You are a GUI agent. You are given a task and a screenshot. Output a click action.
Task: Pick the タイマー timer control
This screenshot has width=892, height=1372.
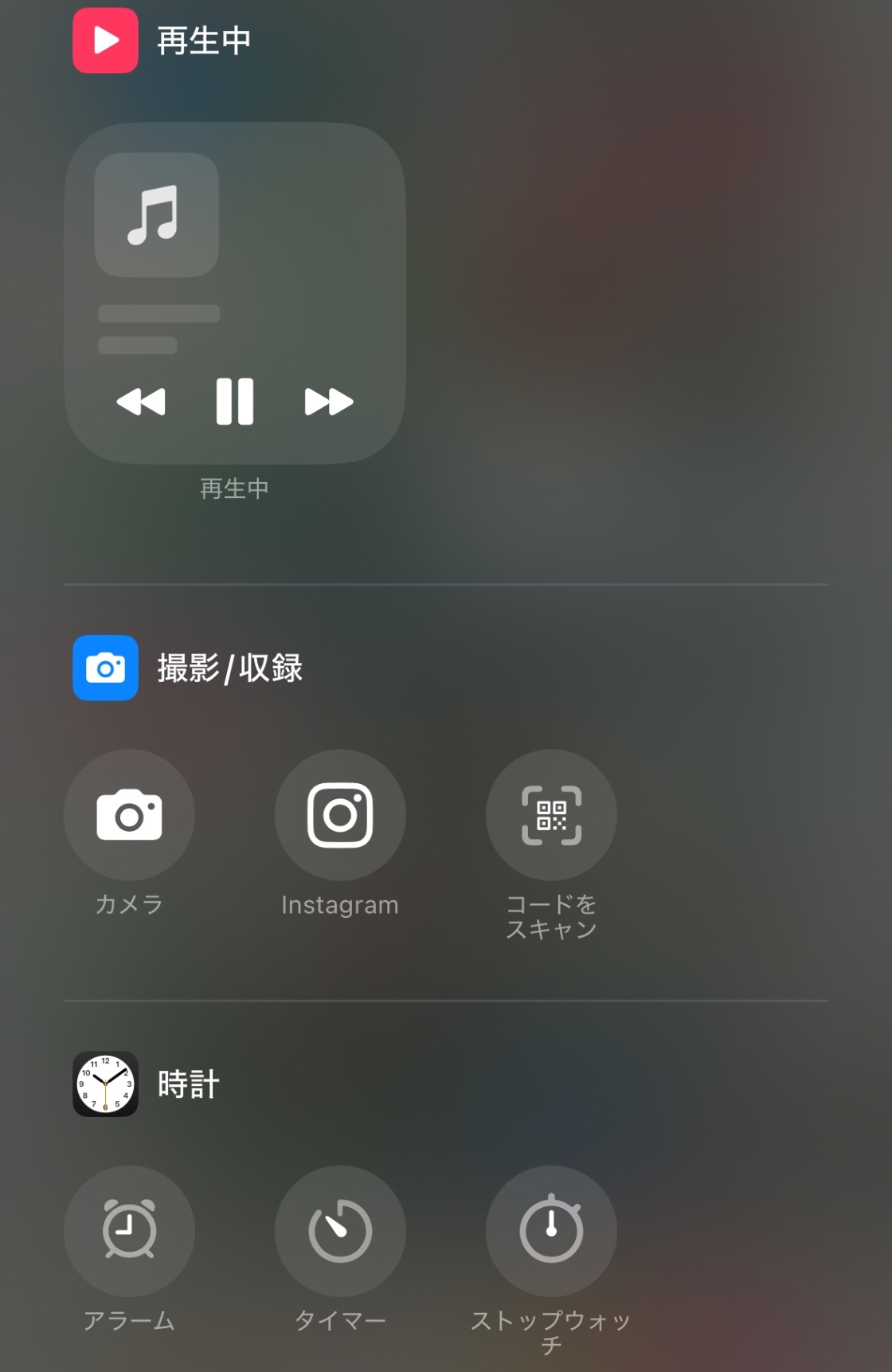(x=340, y=1231)
